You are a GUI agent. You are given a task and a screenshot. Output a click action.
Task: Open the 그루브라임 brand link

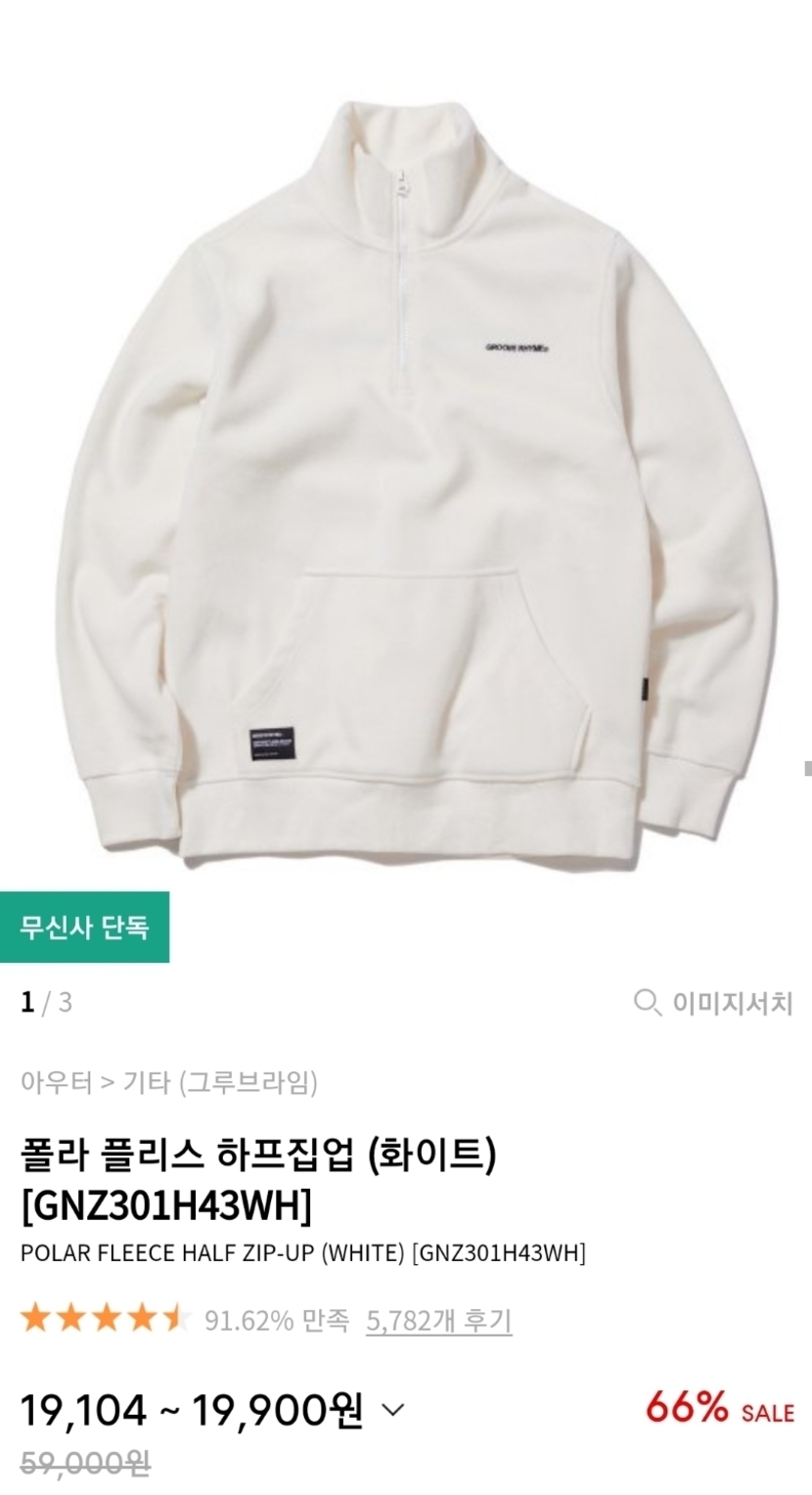tap(248, 1083)
